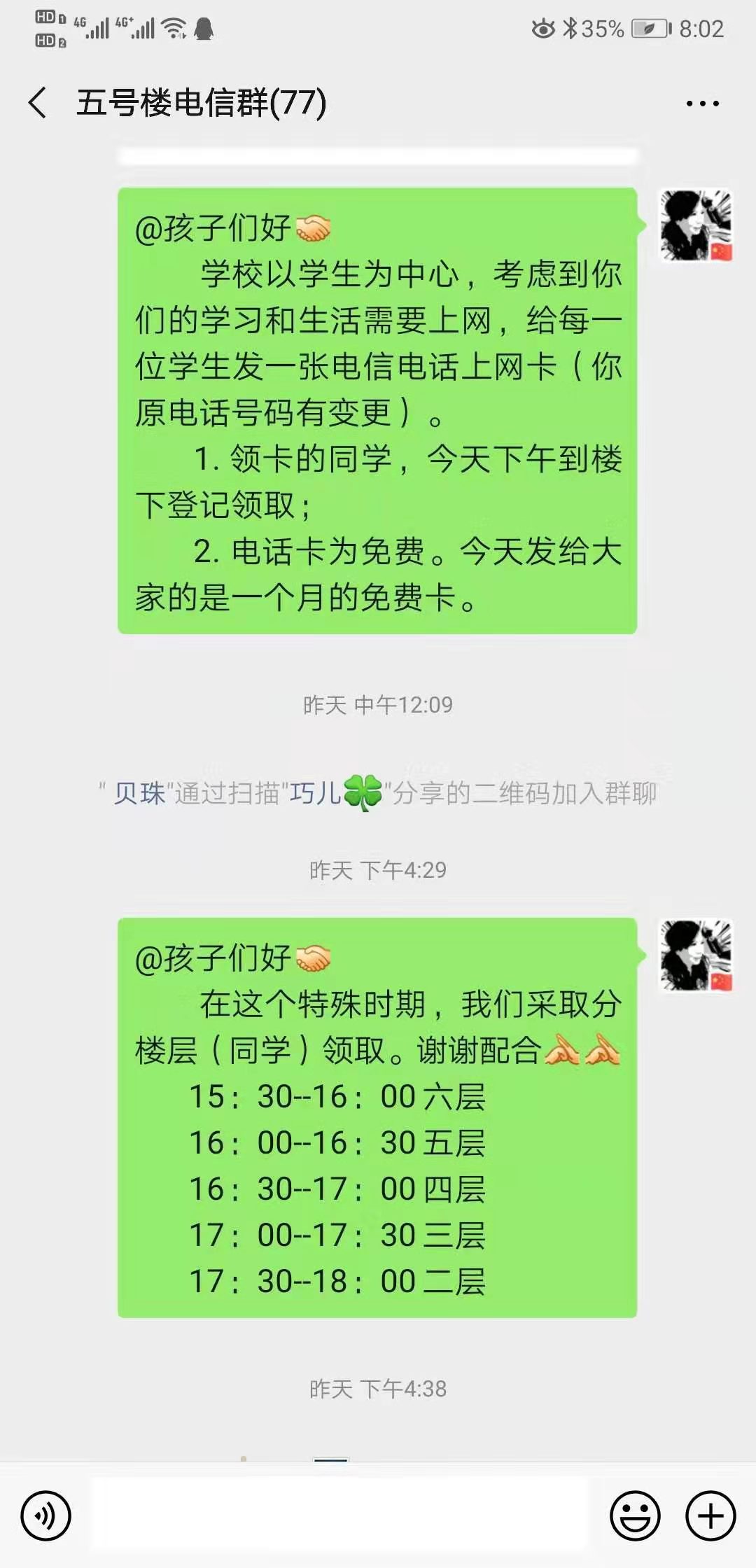Open the emoji sticker panel
The image size is (756, 1568).
[635, 1515]
